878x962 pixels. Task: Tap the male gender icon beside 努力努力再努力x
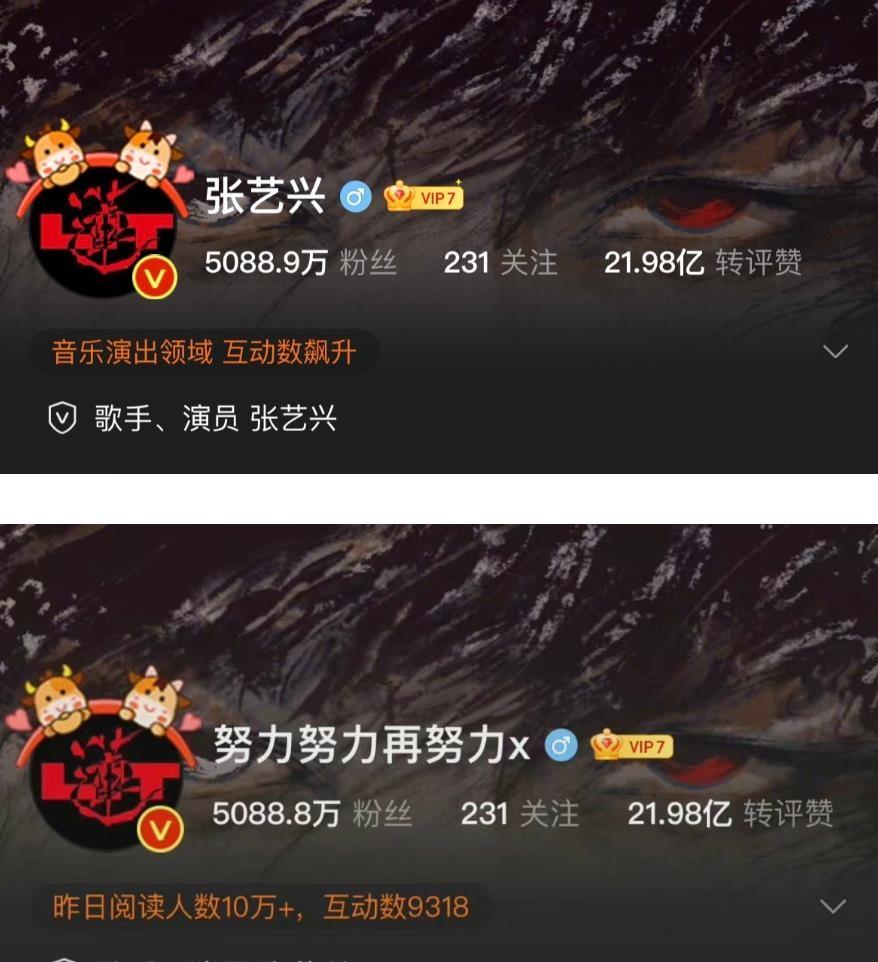(x=561, y=745)
